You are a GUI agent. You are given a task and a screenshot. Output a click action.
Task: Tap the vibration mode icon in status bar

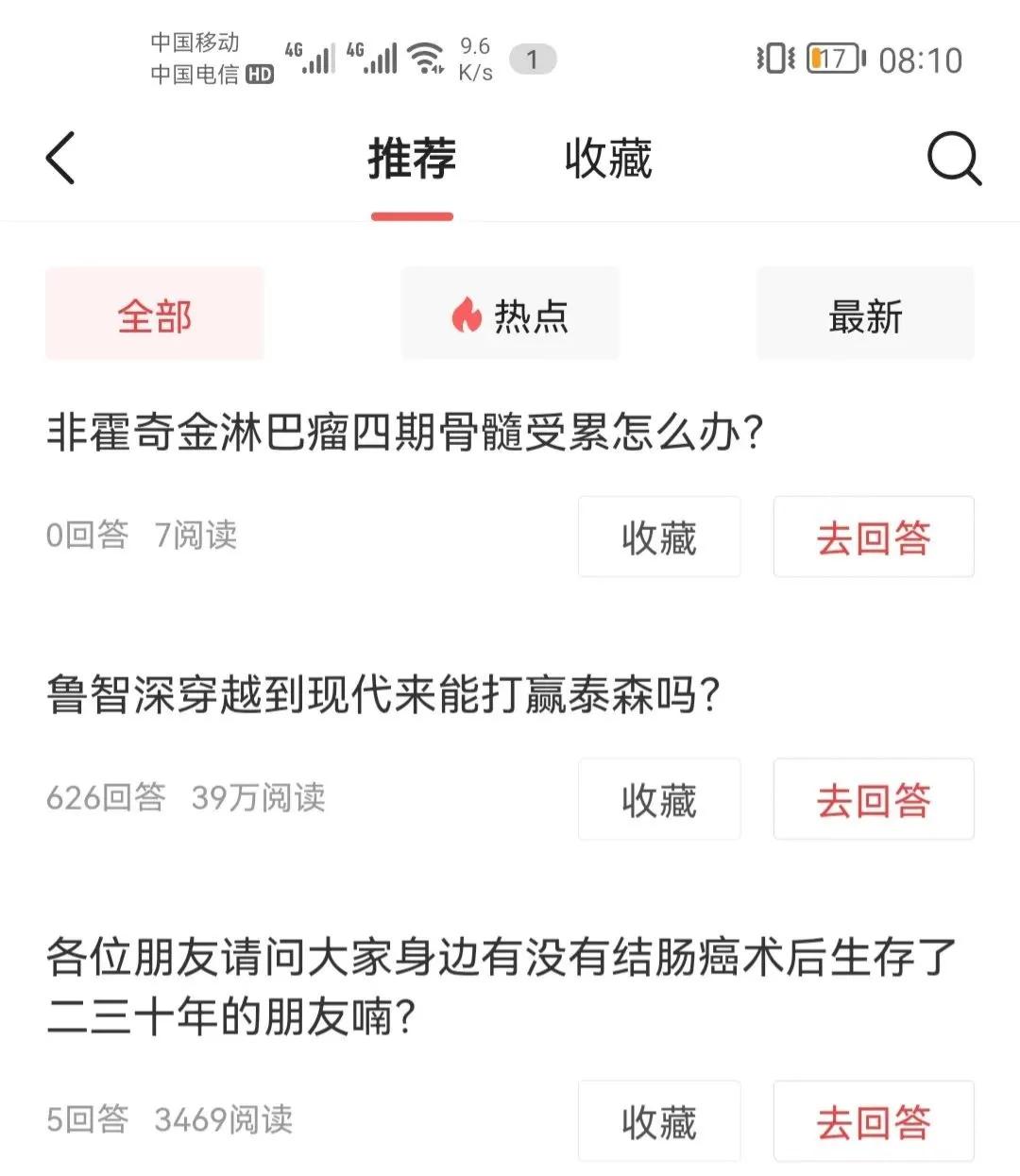point(774,59)
